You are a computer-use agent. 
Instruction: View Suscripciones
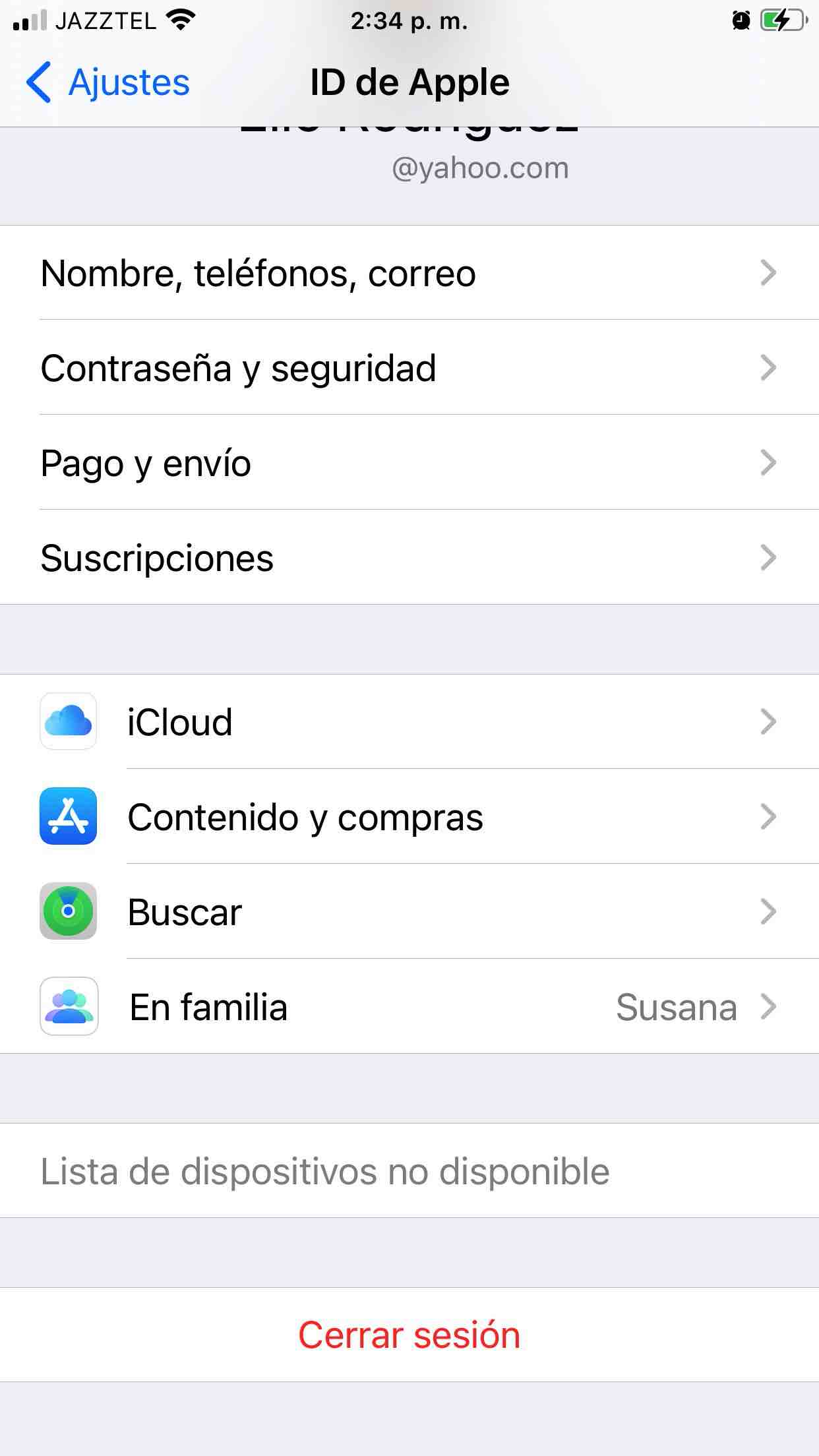(x=409, y=558)
